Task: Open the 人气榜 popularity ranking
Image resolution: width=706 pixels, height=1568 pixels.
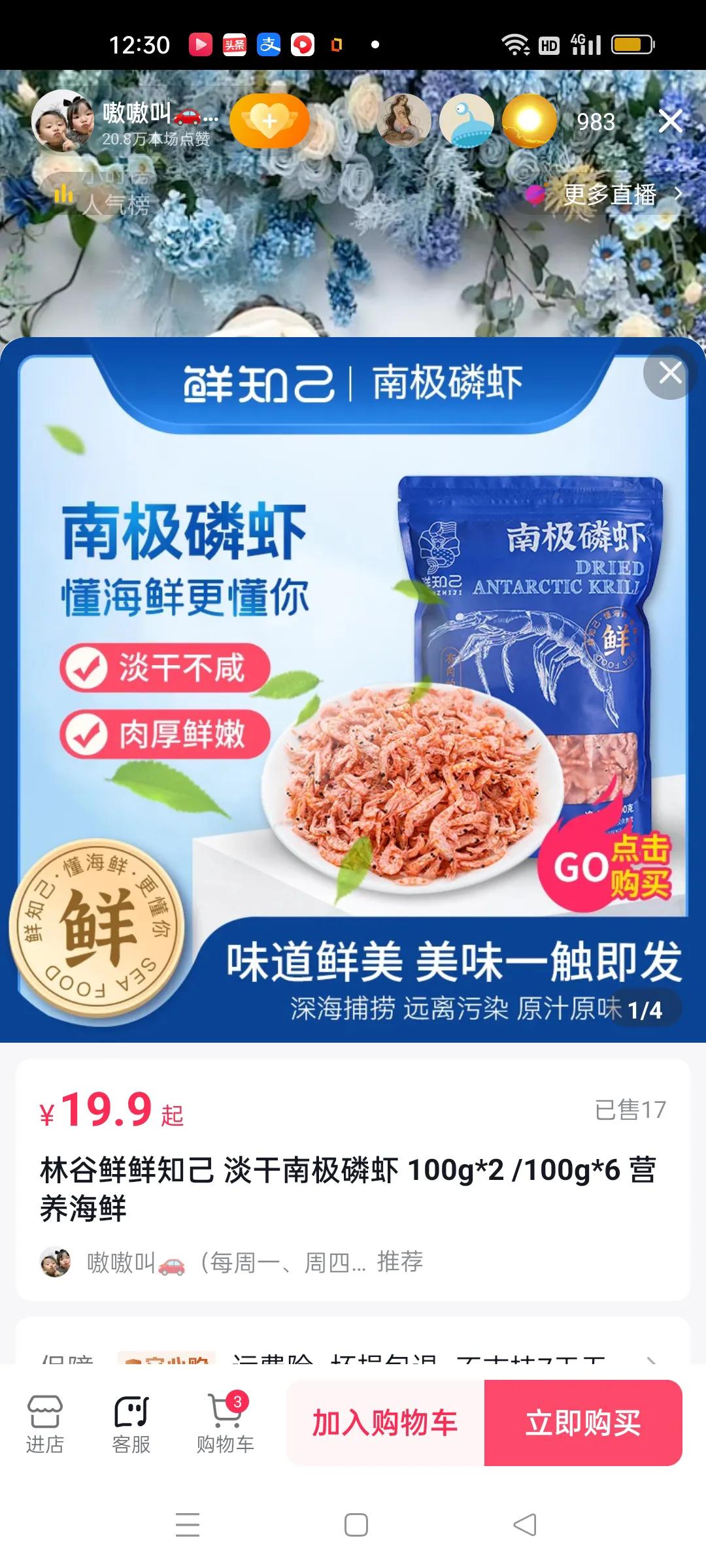Action: tap(105, 197)
